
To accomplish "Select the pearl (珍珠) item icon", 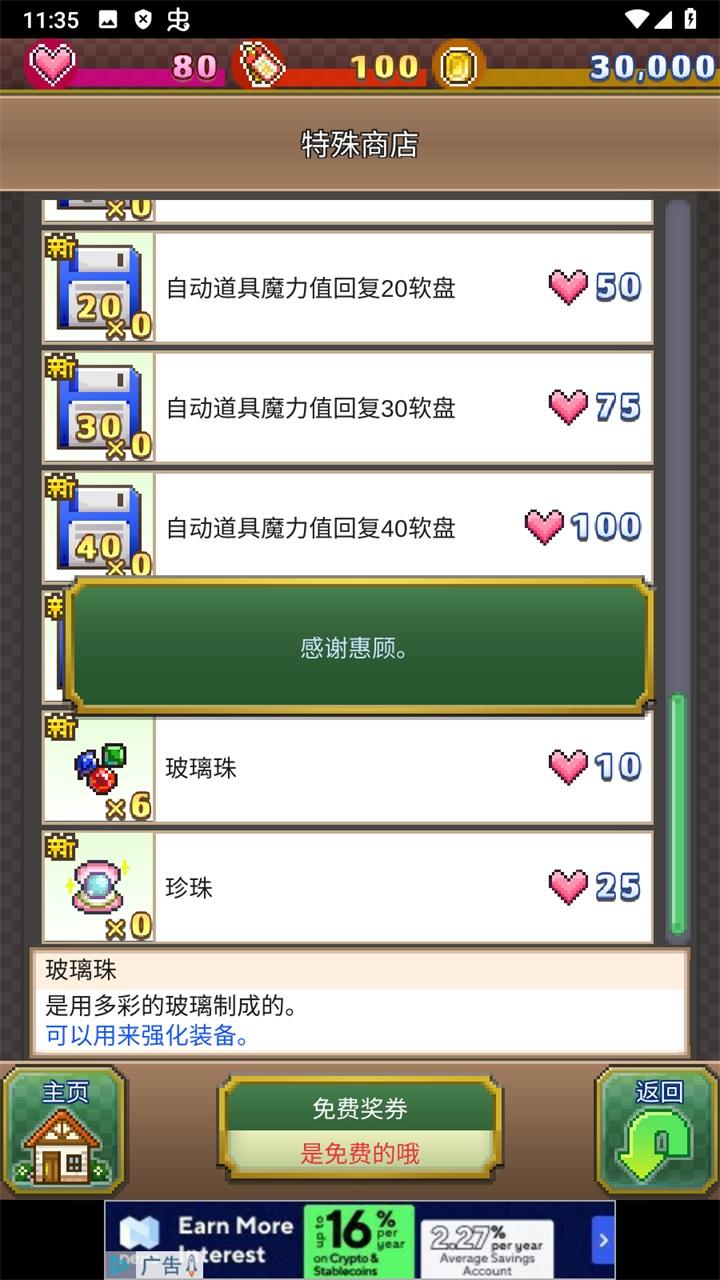I will tap(98, 887).
